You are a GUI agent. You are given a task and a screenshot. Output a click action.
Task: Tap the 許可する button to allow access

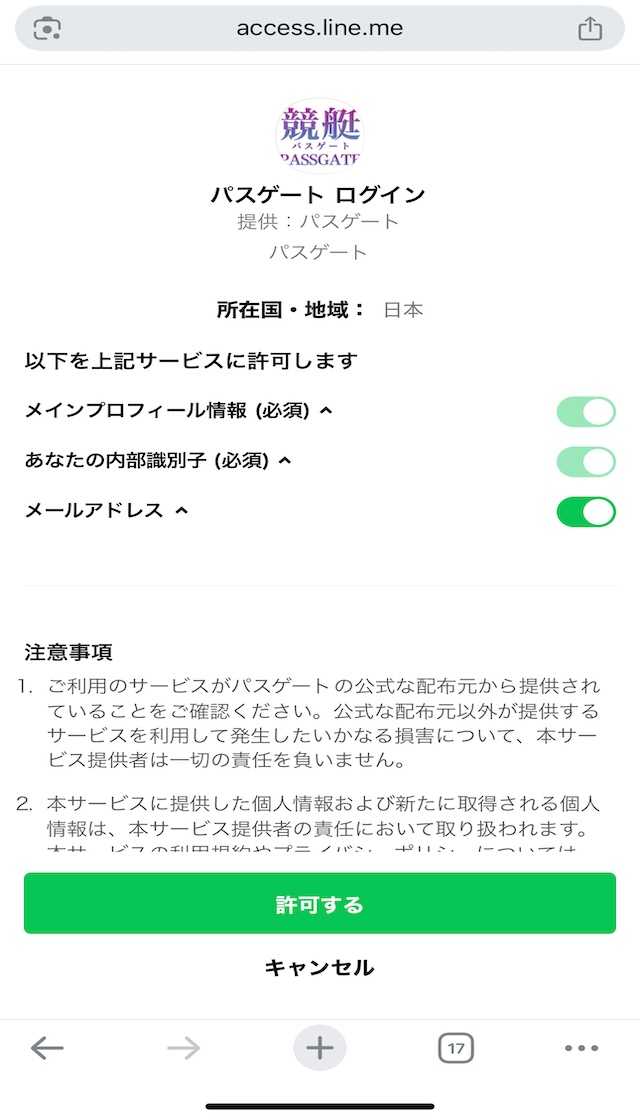click(319, 903)
